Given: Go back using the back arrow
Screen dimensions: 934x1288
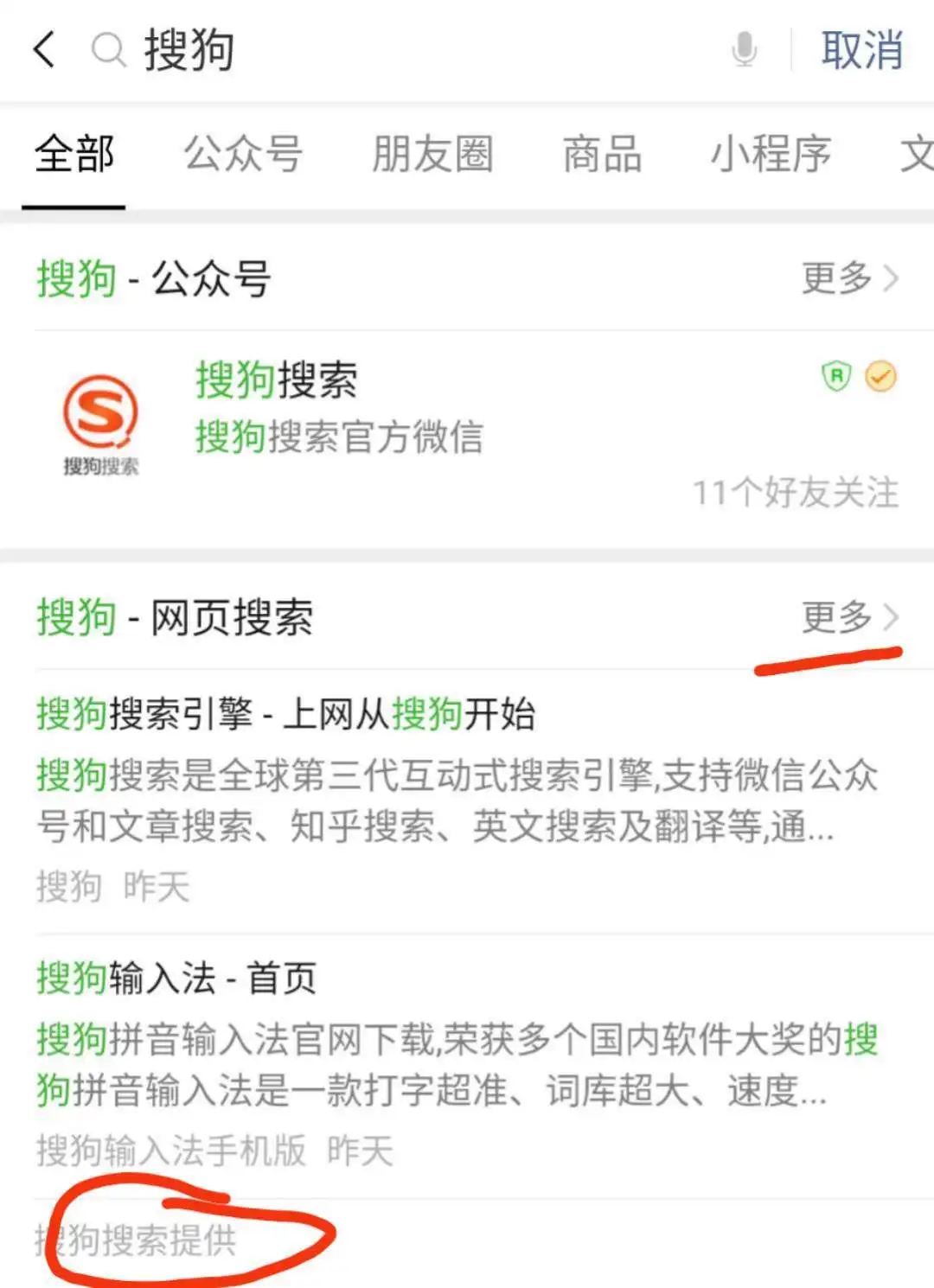Looking at the screenshot, I should point(45,49).
